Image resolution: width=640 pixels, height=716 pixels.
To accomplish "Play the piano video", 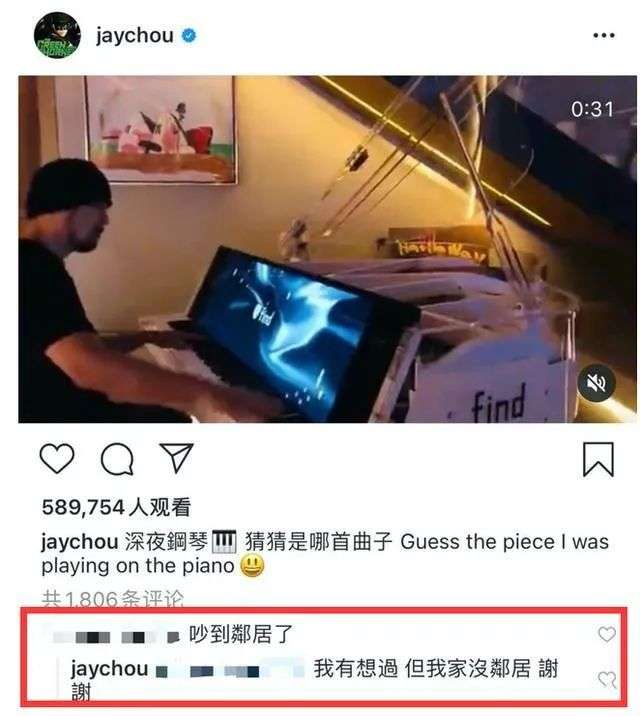I will click(x=327, y=249).
